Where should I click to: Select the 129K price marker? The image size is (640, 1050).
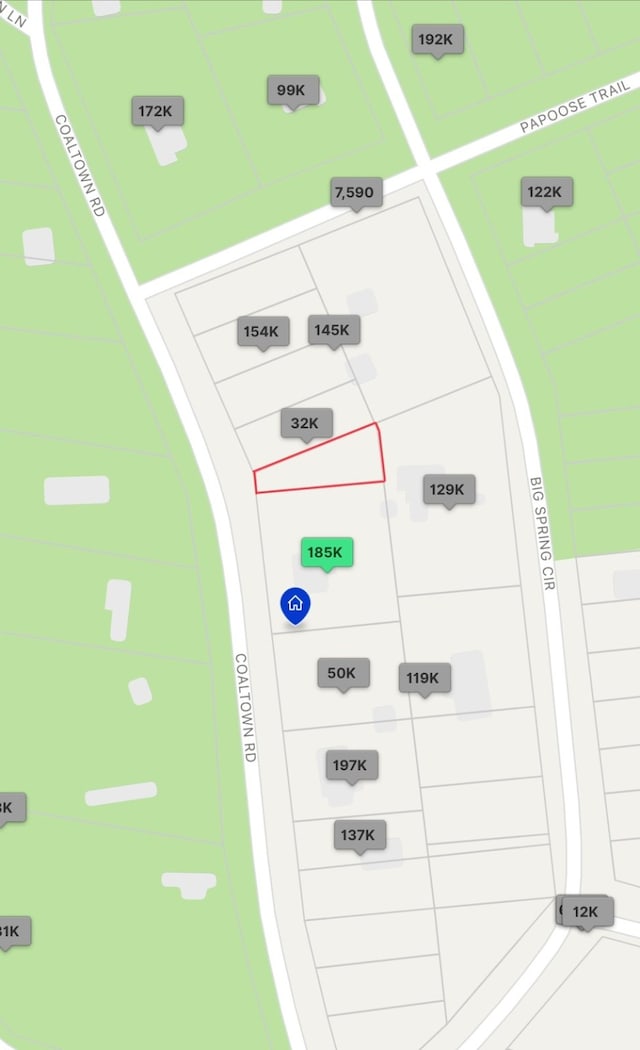[448, 489]
